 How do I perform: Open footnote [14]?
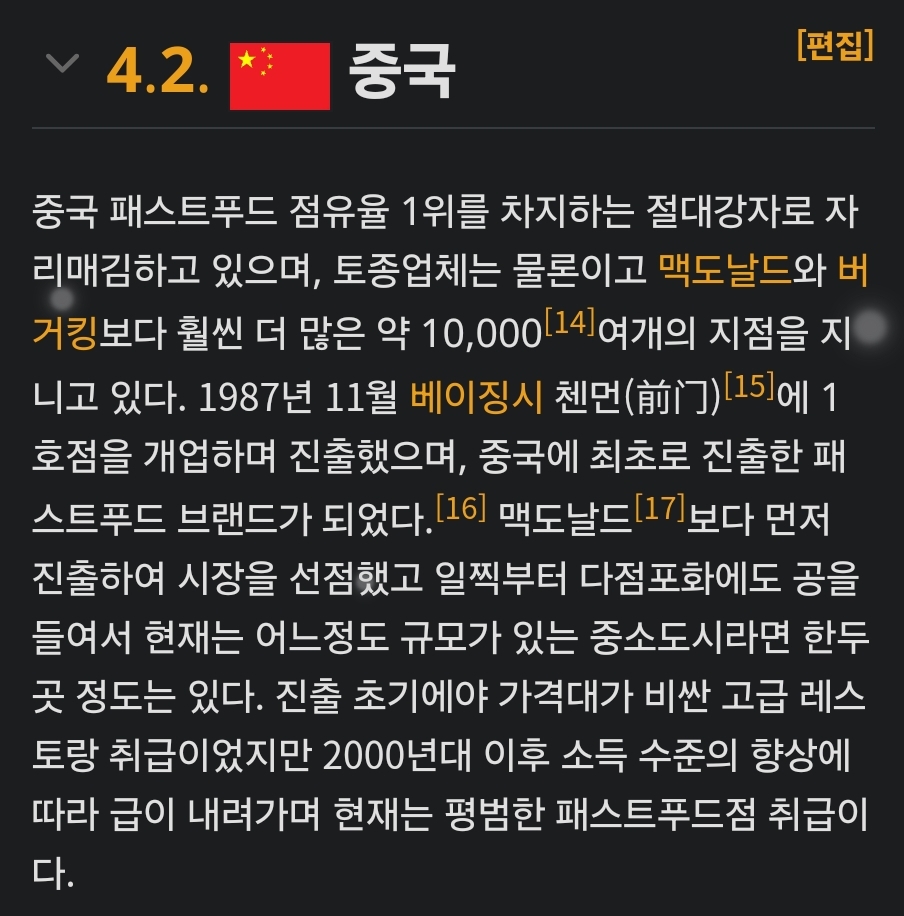pyautogui.click(x=569, y=323)
